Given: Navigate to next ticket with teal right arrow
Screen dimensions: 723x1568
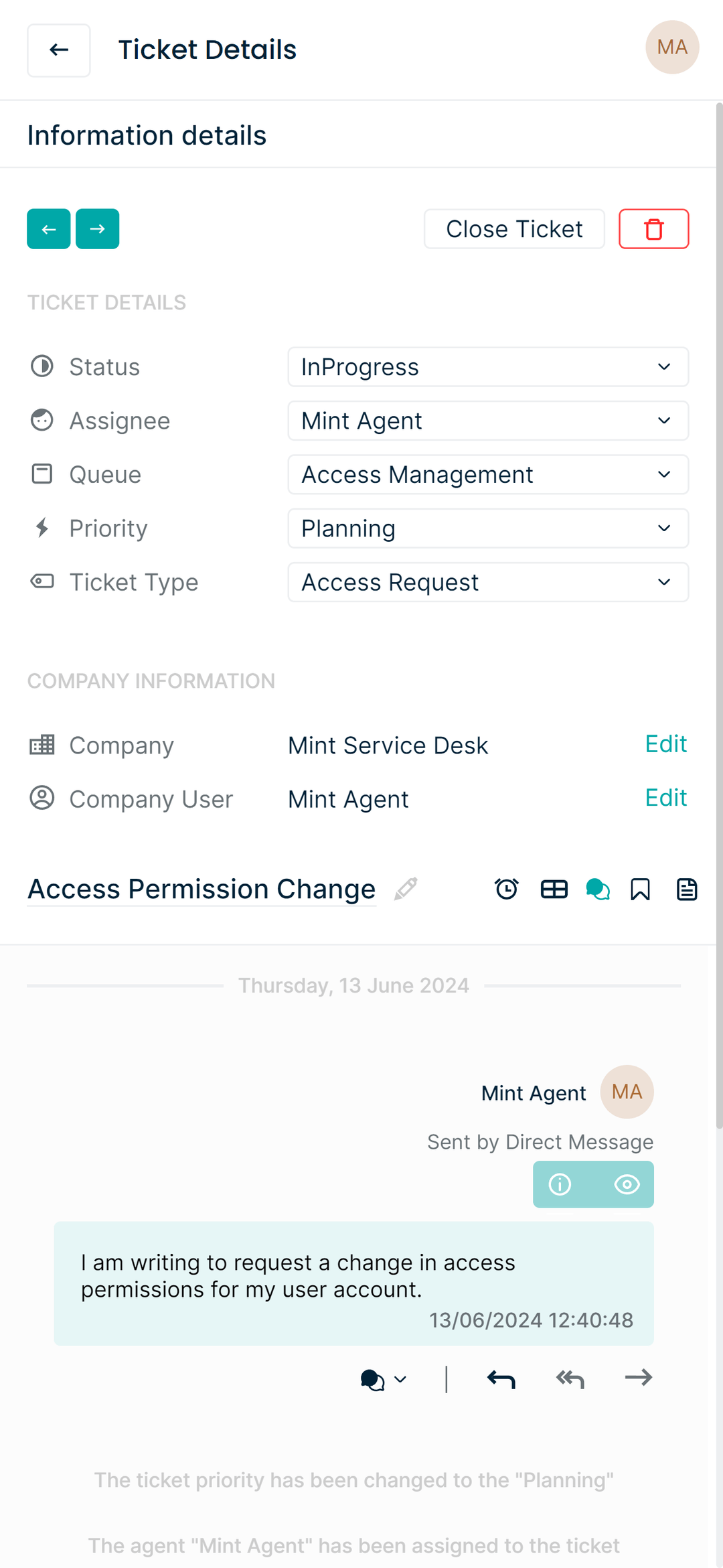Looking at the screenshot, I should [97, 228].
